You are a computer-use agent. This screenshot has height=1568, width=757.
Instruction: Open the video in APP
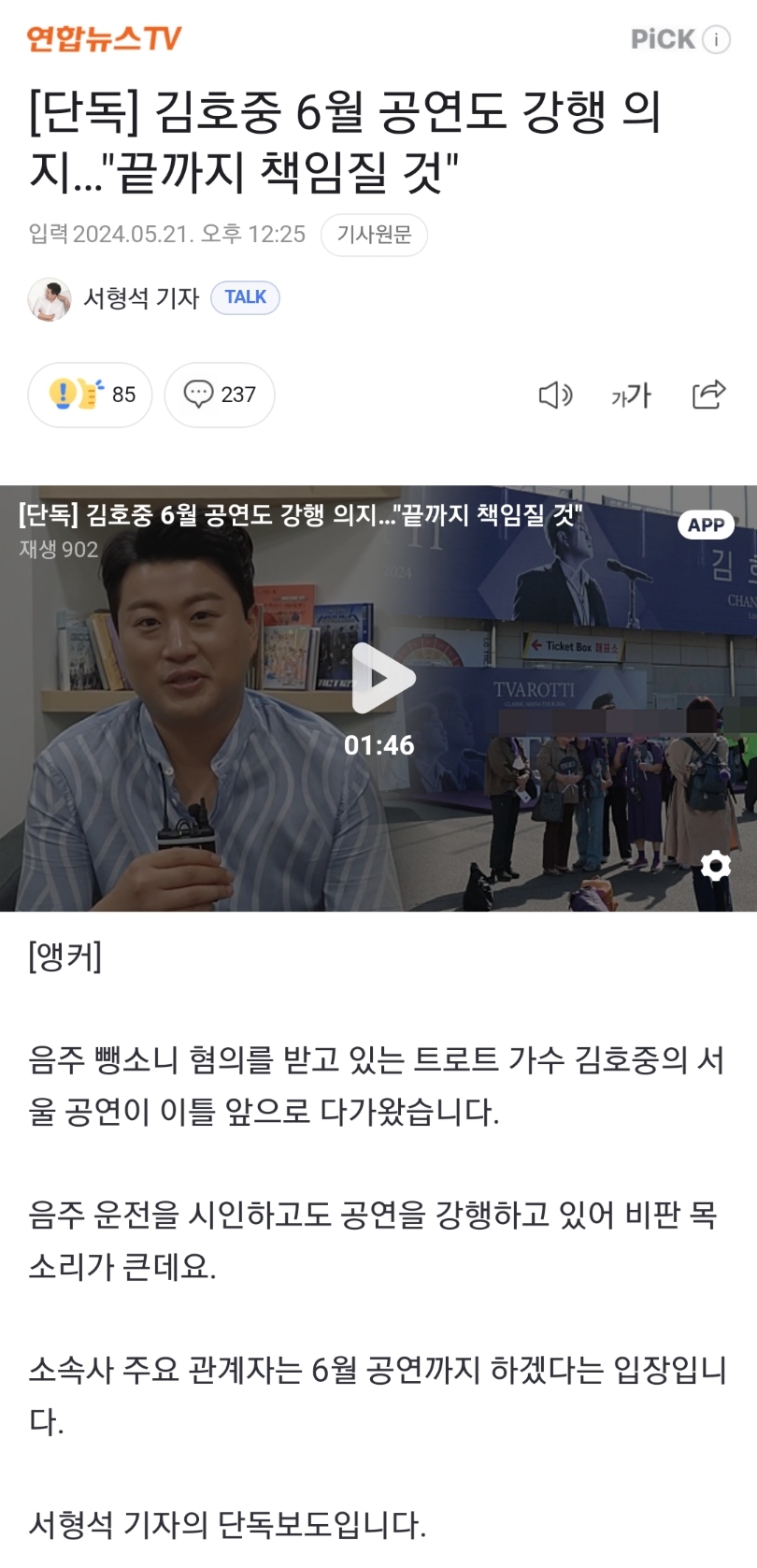click(706, 525)
